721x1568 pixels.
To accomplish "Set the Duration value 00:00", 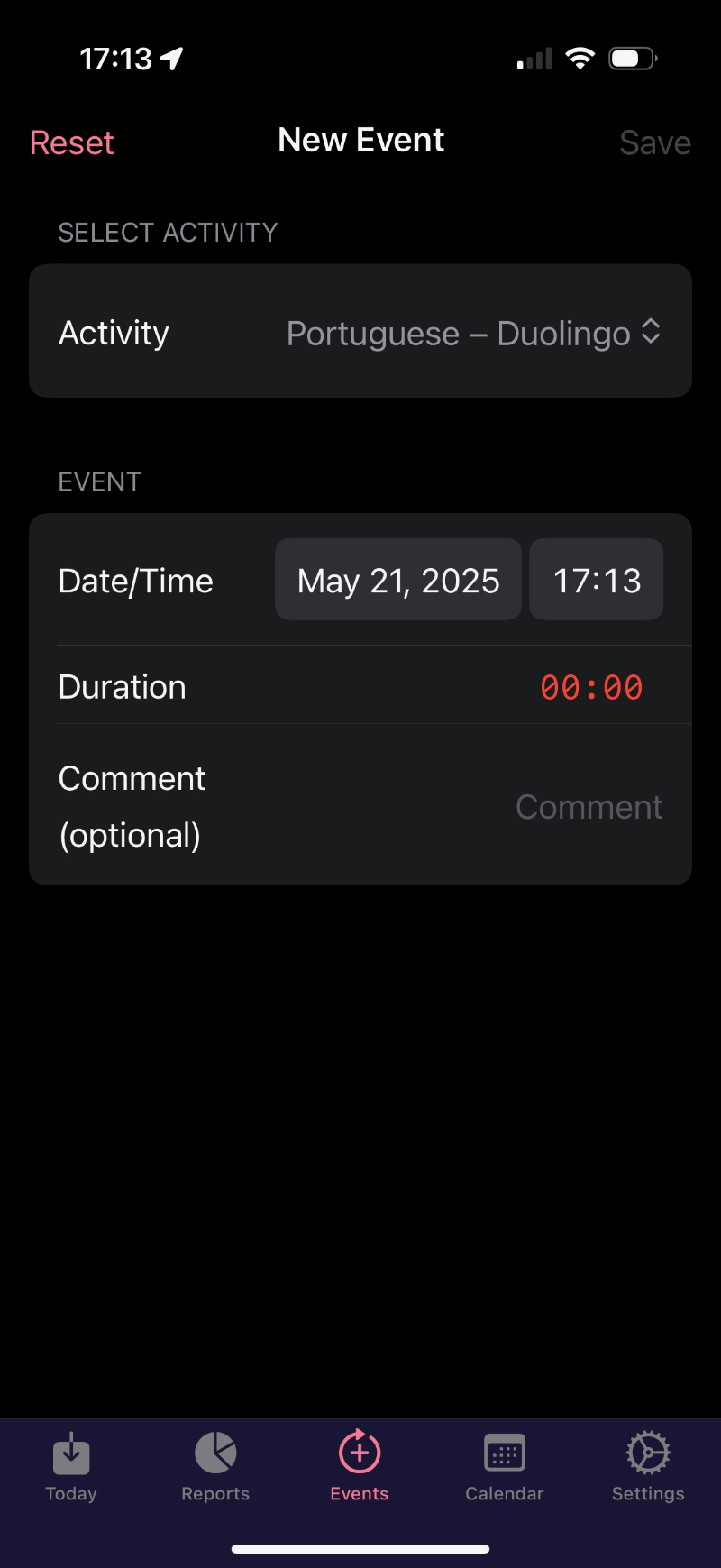I will pos(591,687).
